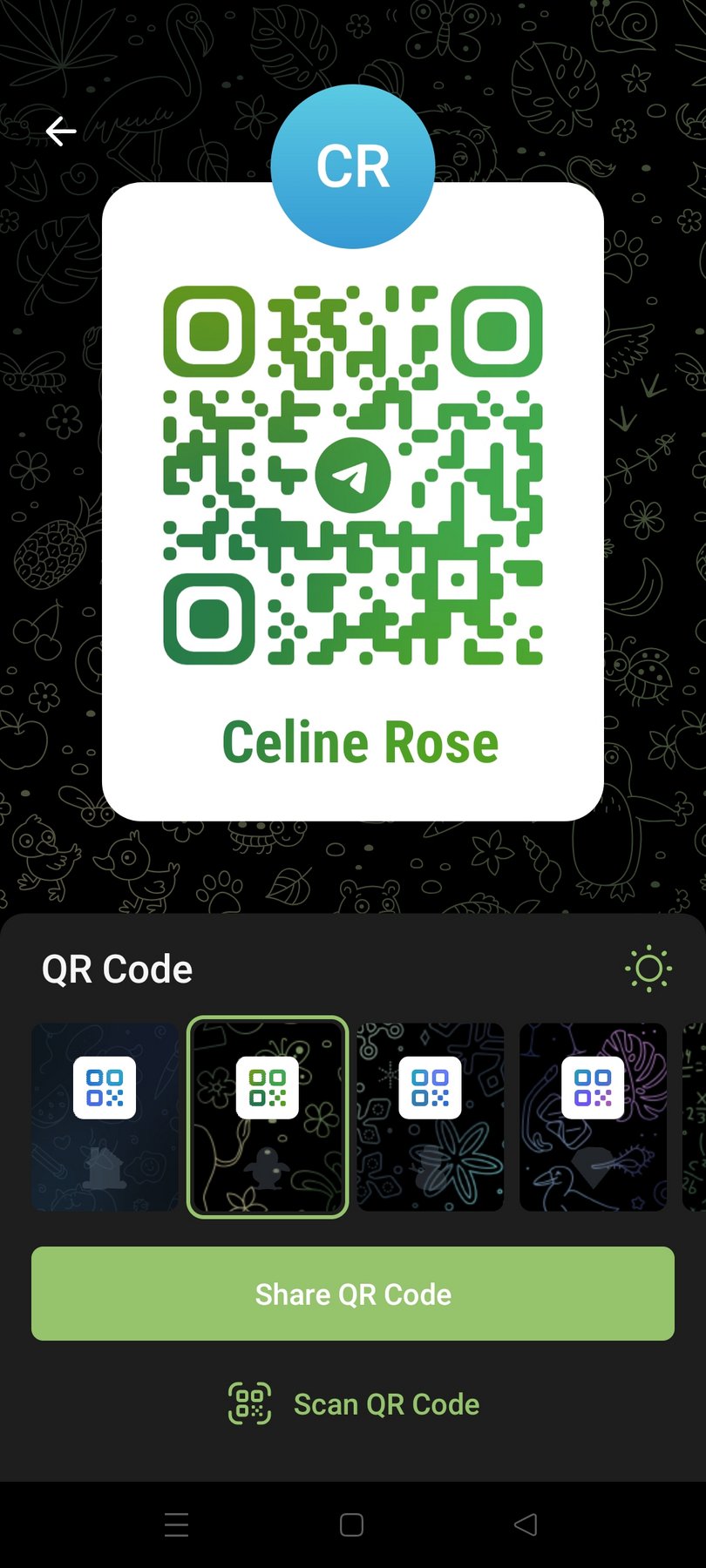Select the green penguin QR theme

pyautogui.click(x=268, y=1117)
